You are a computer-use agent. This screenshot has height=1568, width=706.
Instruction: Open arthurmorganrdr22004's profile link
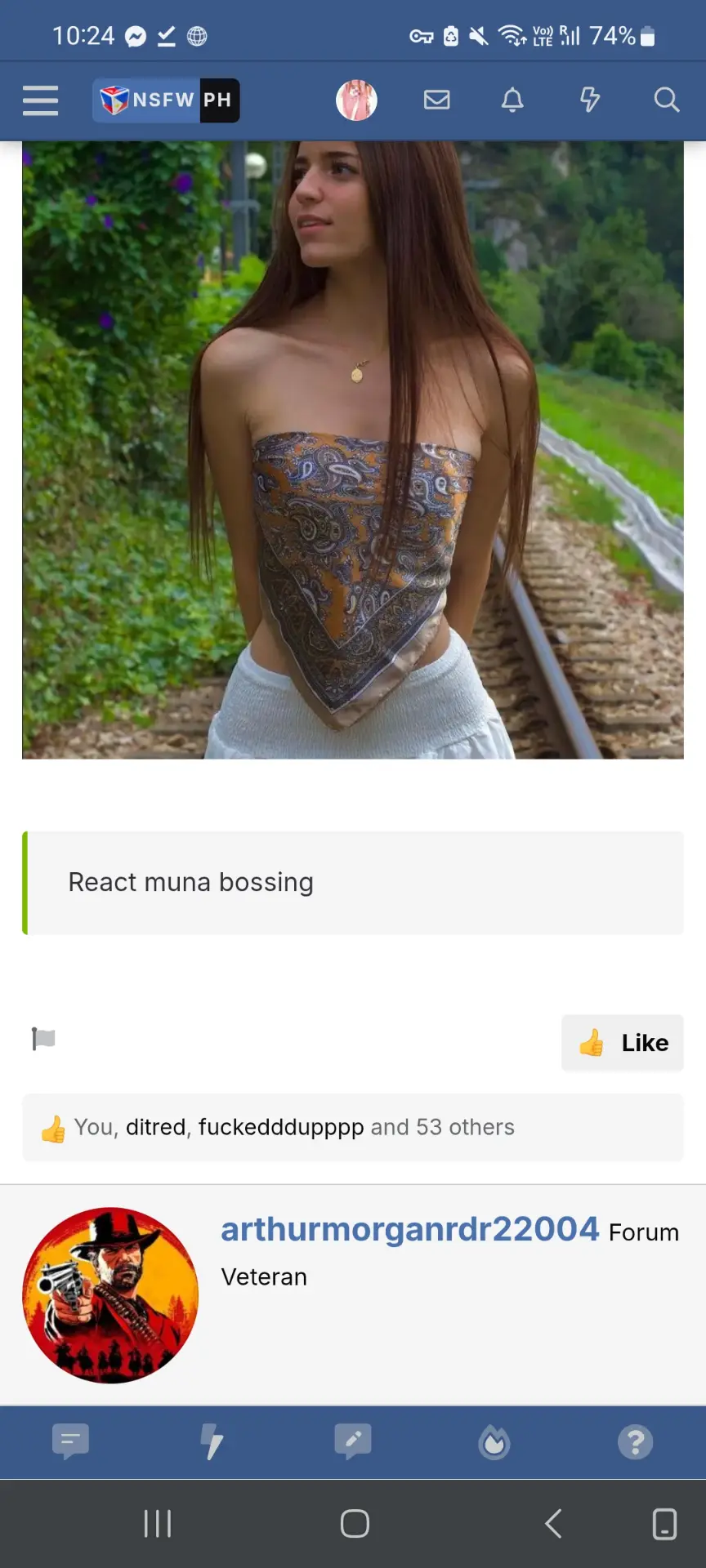click(x=410, y=1229)
